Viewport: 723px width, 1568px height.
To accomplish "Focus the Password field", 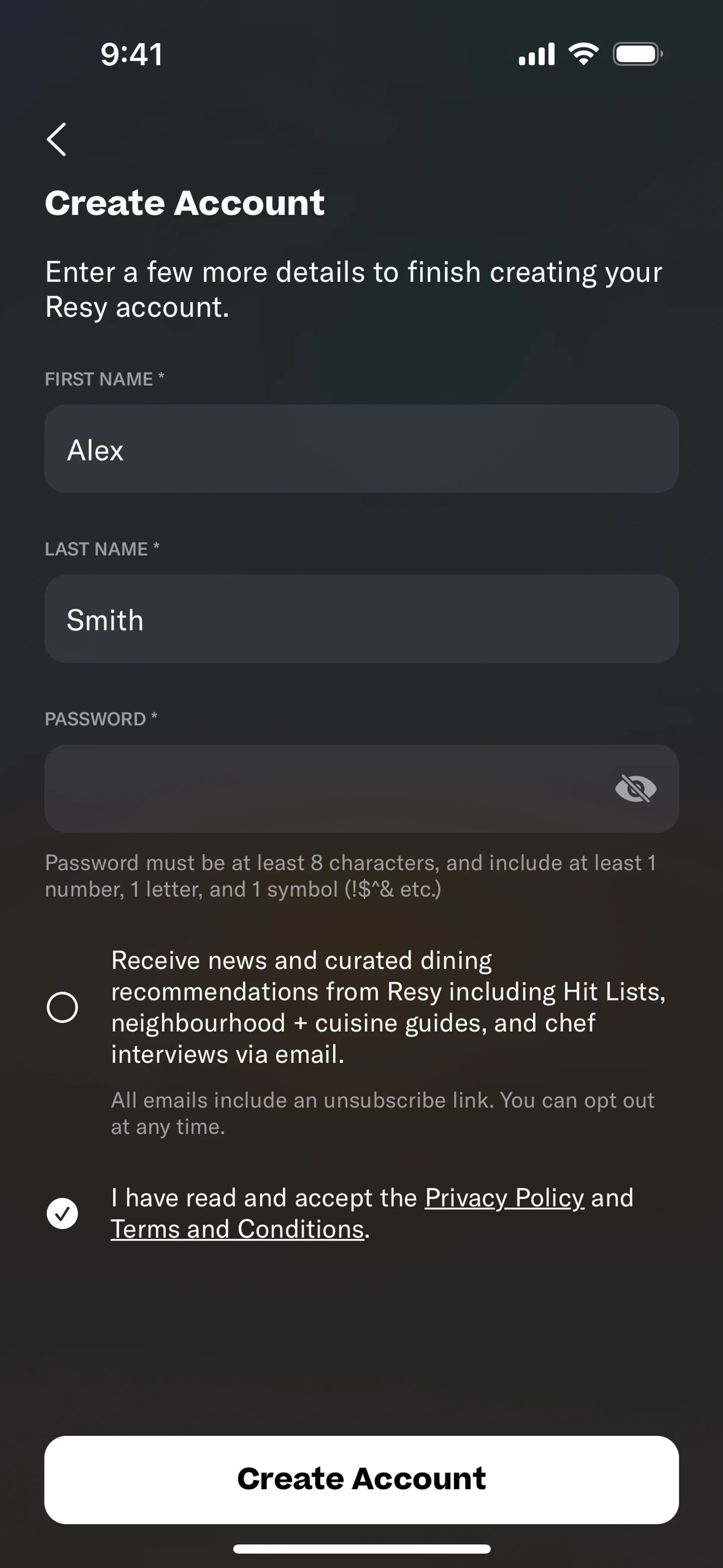I will coord(323,788).
